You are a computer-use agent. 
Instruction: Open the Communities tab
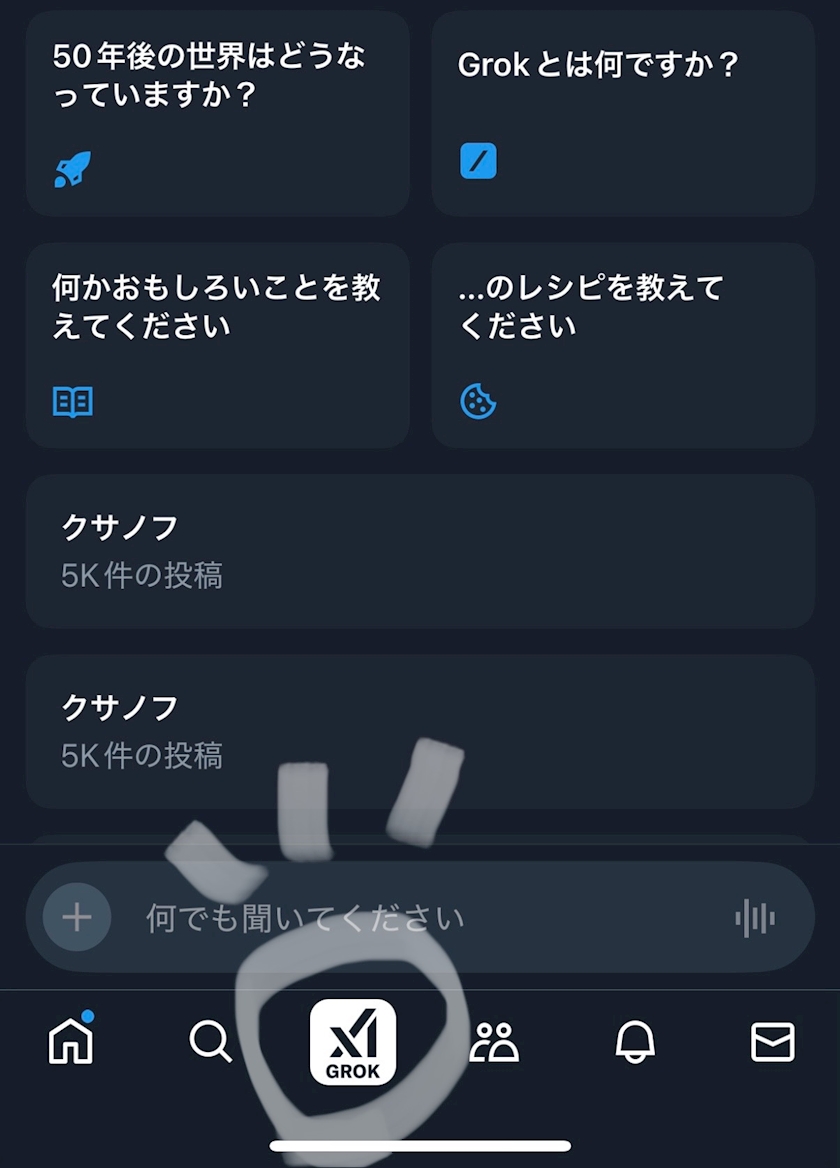pos(494,1042)
